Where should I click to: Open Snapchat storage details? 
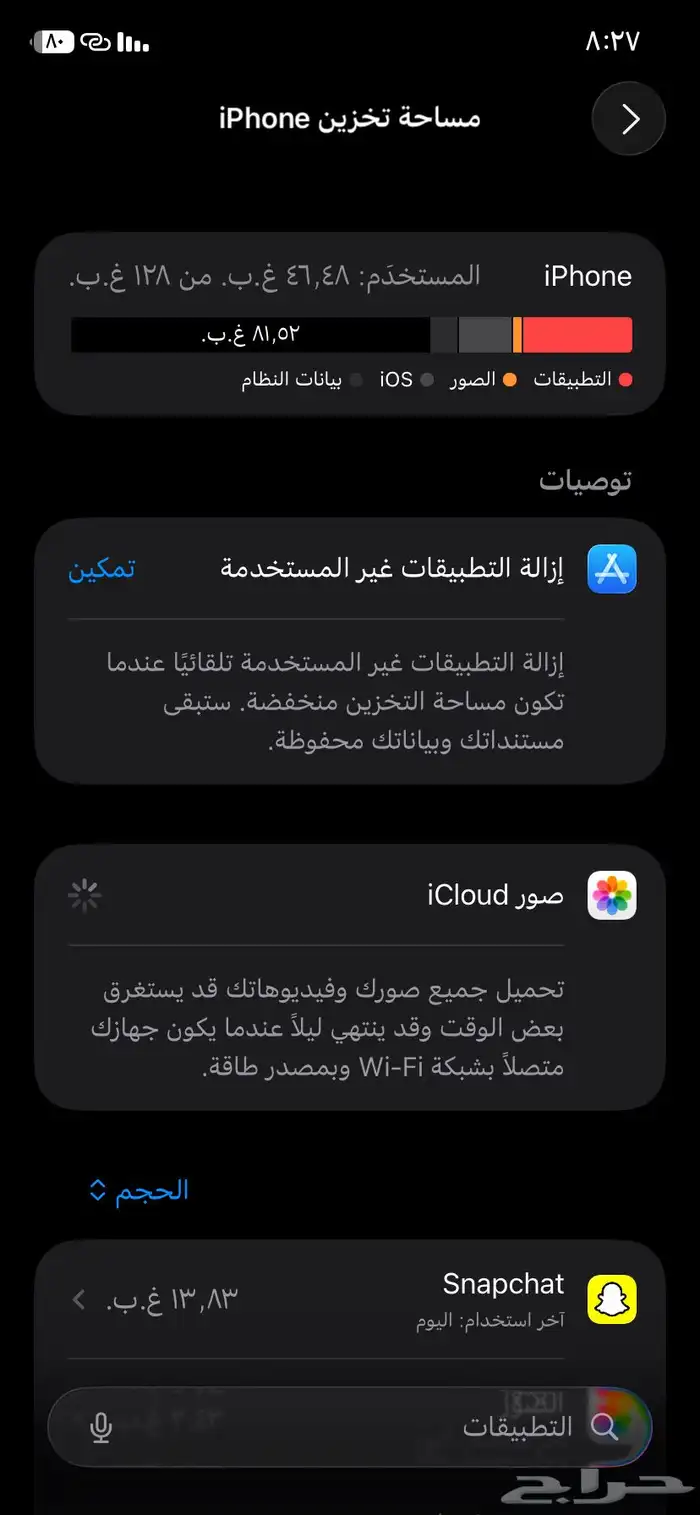click(350, 1298)
